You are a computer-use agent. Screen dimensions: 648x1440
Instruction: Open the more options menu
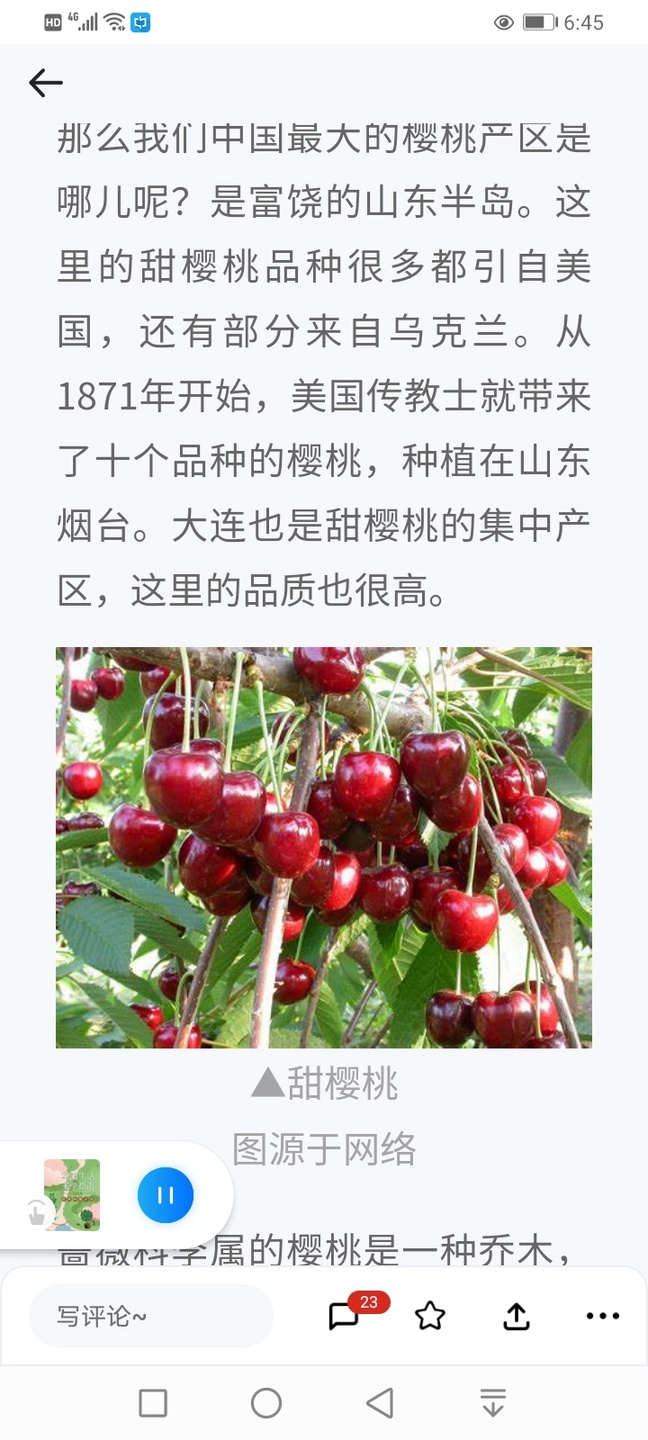tap(602, 1316)
